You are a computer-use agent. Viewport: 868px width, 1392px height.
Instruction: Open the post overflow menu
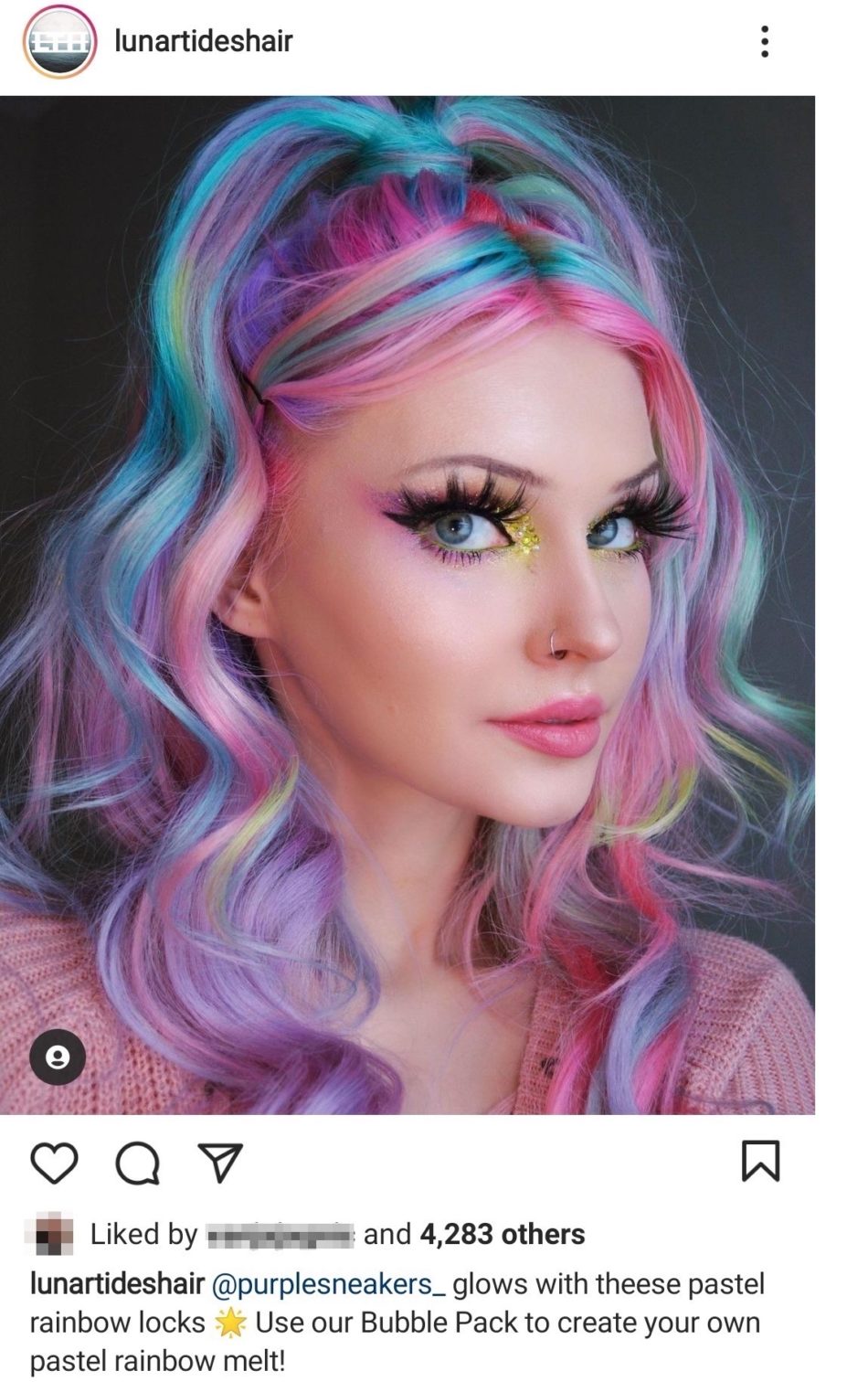[x=764, y=41]
